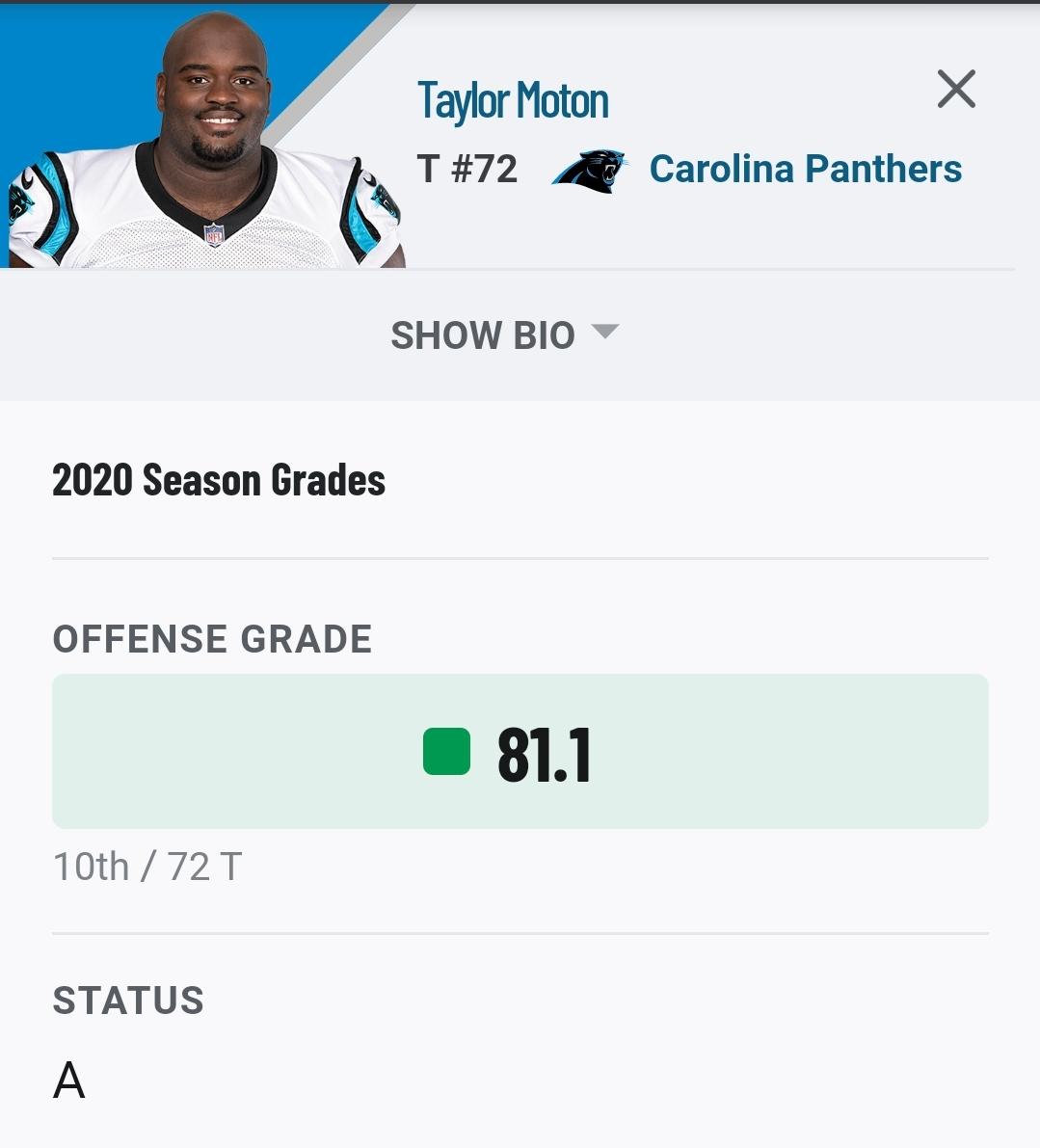Open Taylor Moton's player profile link
1040x1148 pixels.
click(513, 101)
